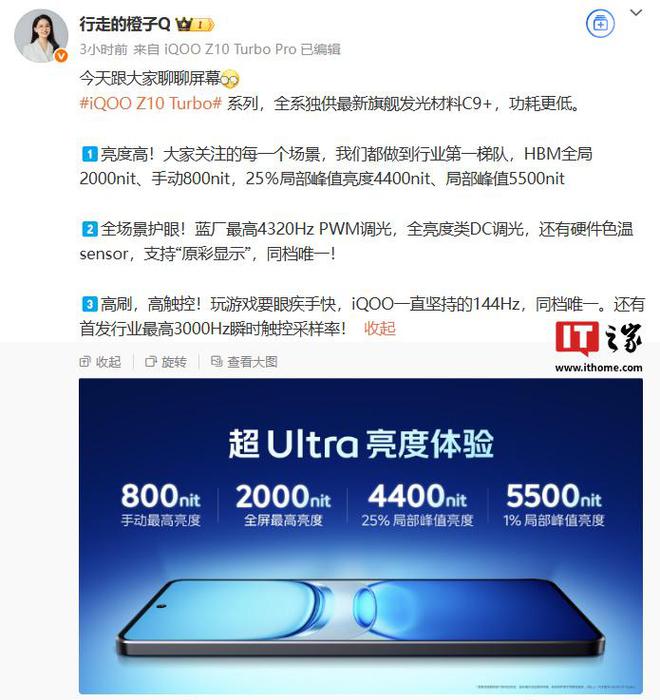Image resolution: width=660 pixels, height=700 pixels.
Task: Open the 行走的橙子Q username link
Action: point(125,24)
